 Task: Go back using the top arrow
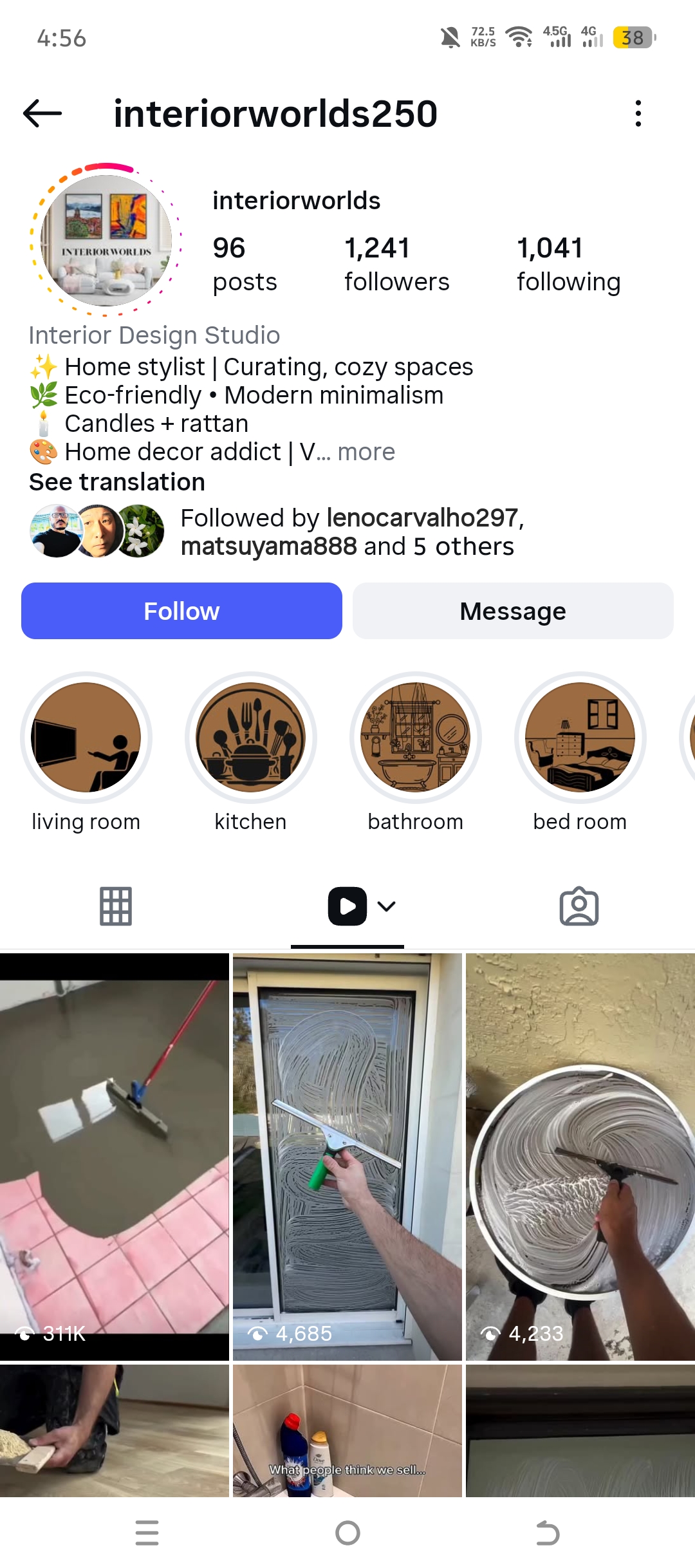click(42, 114)
